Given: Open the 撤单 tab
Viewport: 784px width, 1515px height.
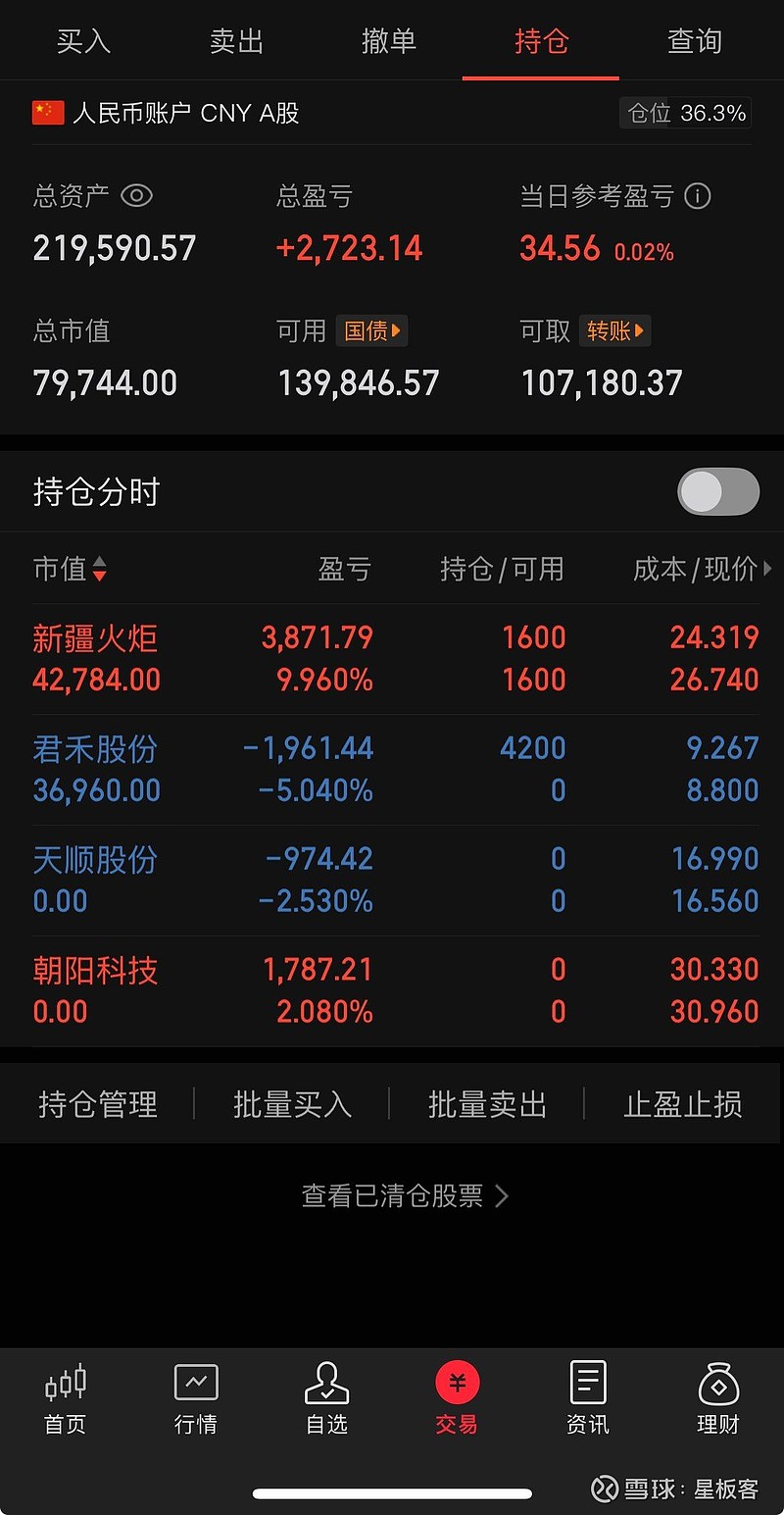Looking at the screenshot, I should pyautogui.click(x=389, y=41).
